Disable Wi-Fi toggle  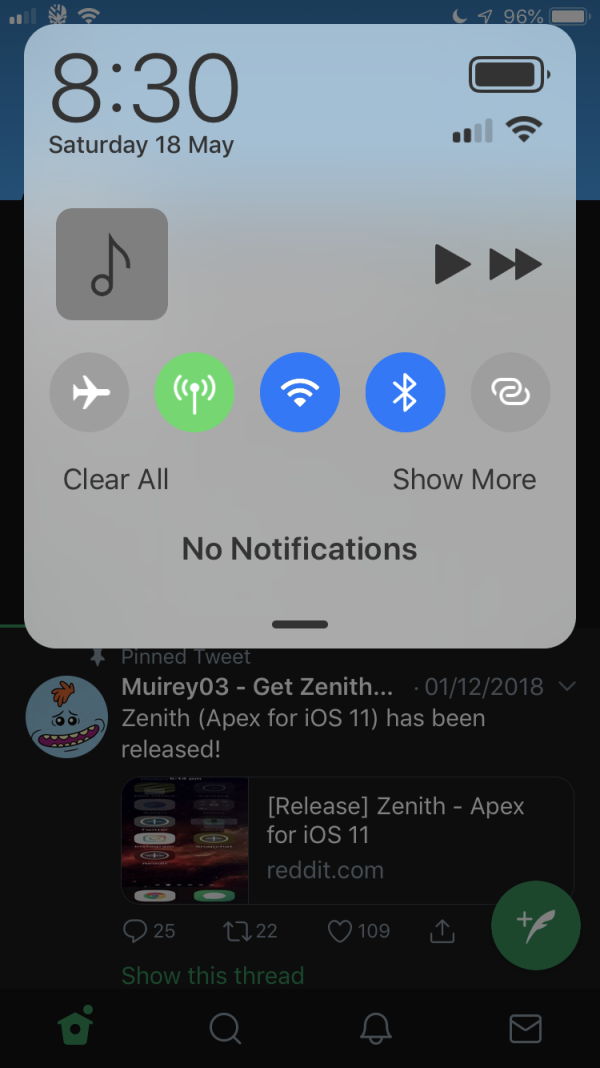click(300, 393)
